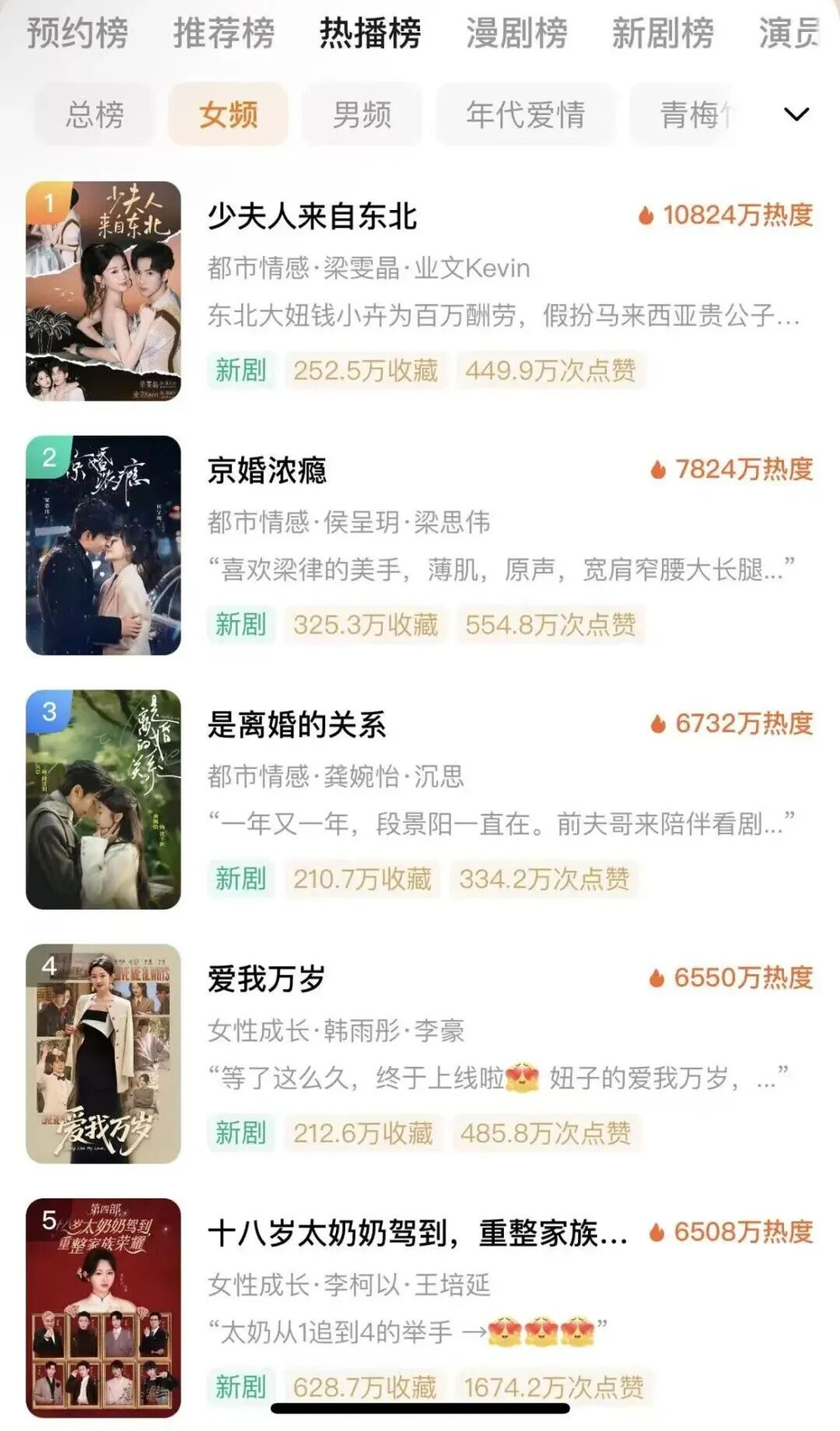This screenshot has width=840, height=1431.
Task: Tap the 热播榜 tab
Action: pos(370,34)
